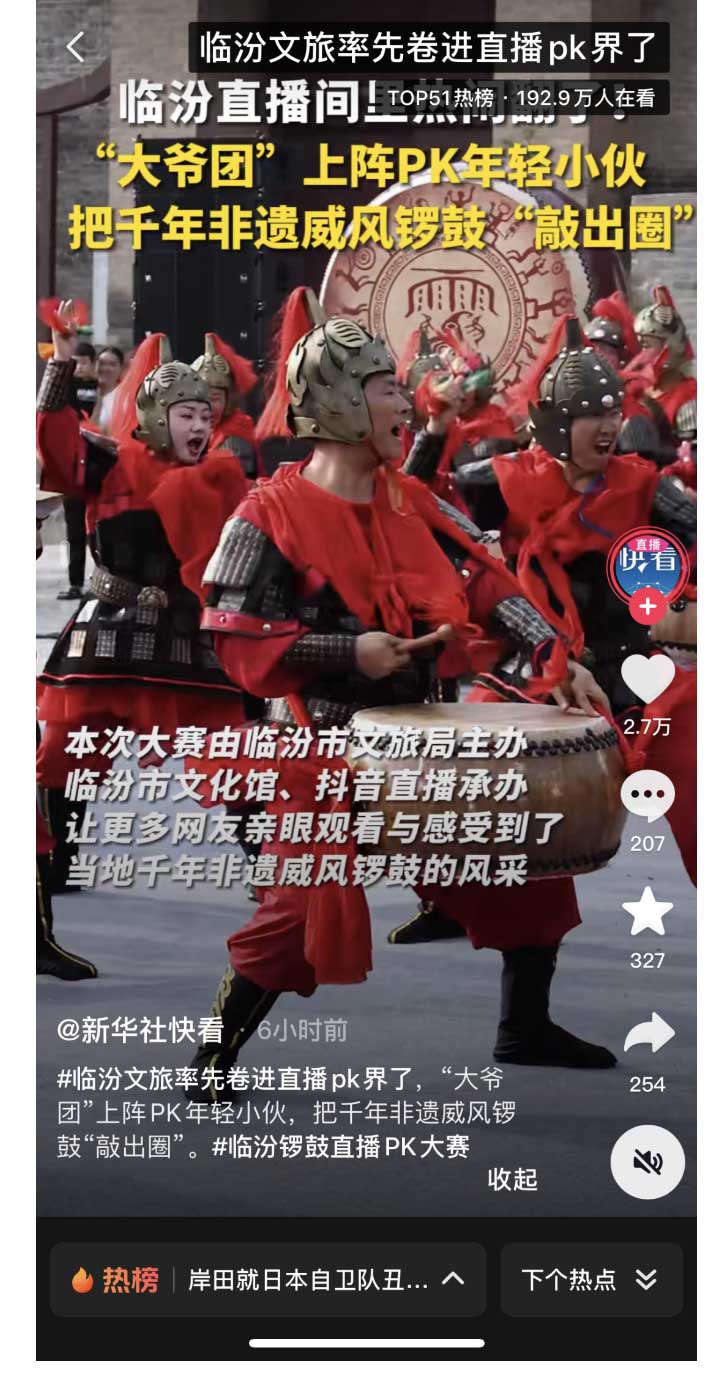This screenshot has width=723, height=1379.
Task: Open the comments with 207 replies
Action: tap(648, 797)
